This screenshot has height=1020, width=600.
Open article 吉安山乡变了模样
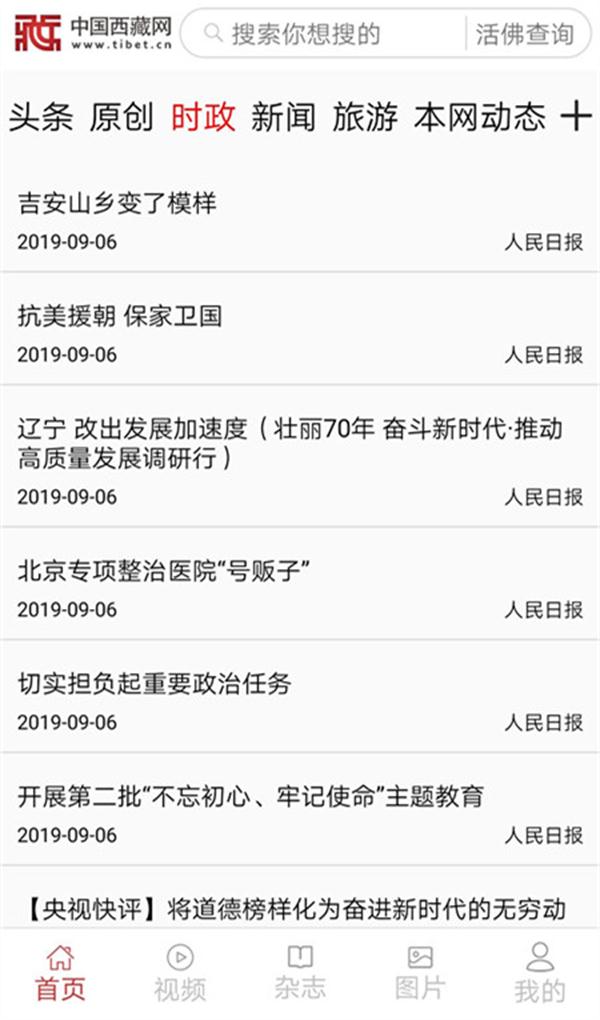(x=117, y=204)
